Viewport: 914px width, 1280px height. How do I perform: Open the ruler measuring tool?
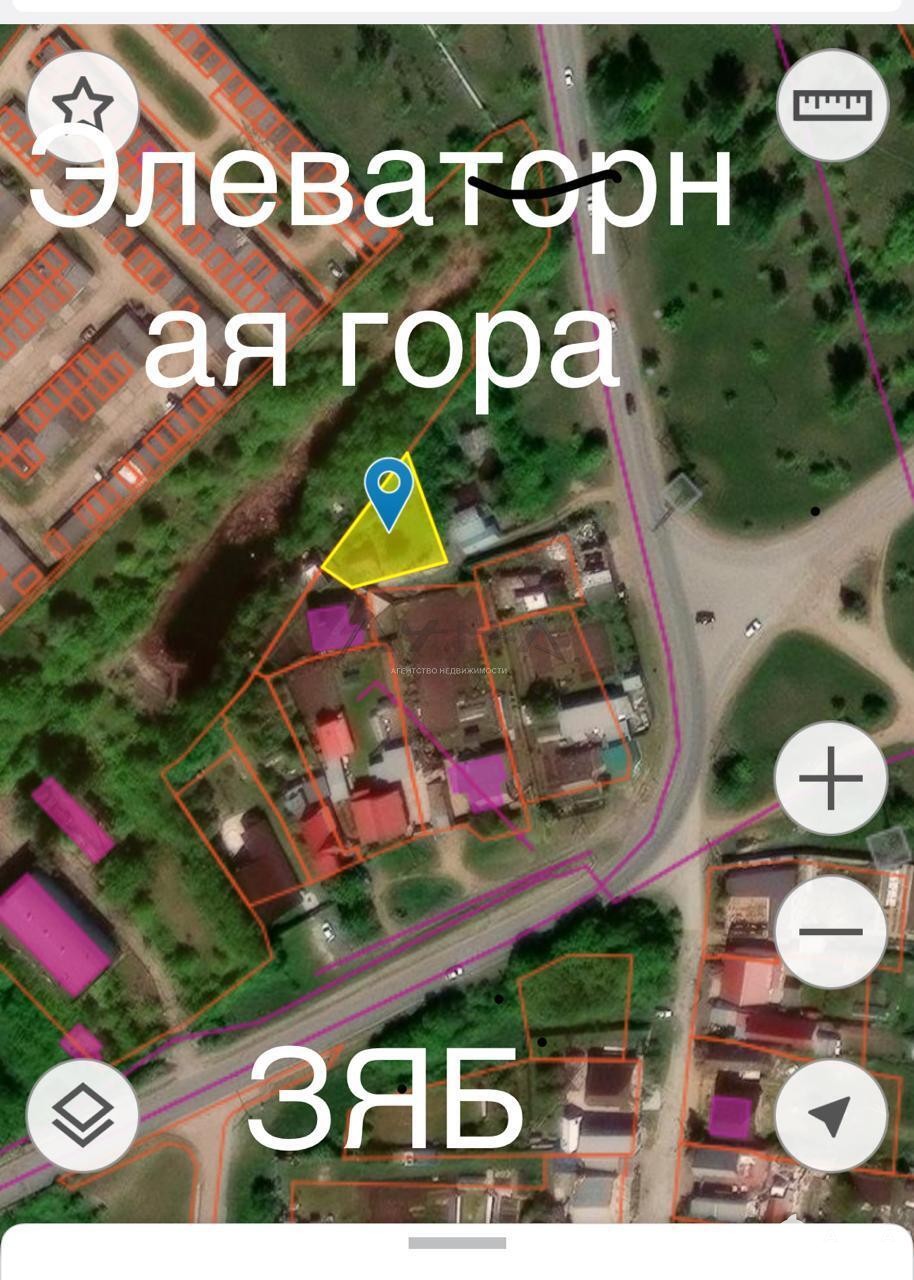coord(832,104)
